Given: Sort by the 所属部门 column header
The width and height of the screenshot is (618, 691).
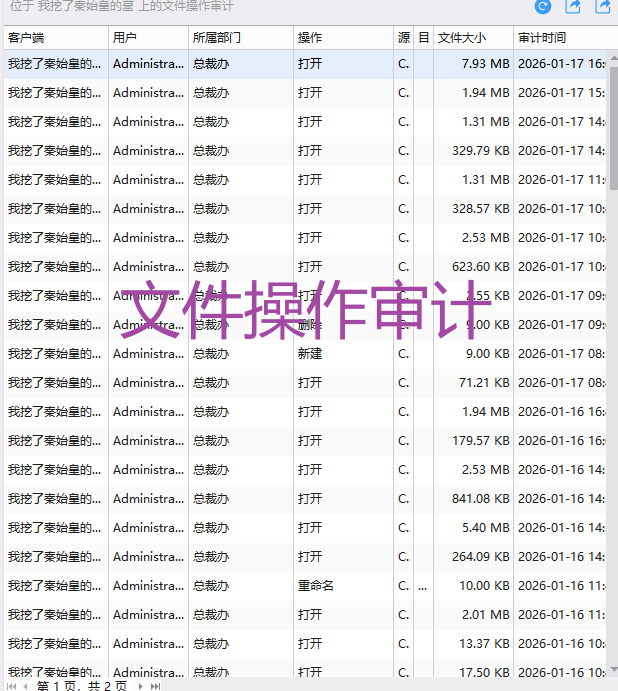Looking at the screenshot, I should [x=240, y=38].
